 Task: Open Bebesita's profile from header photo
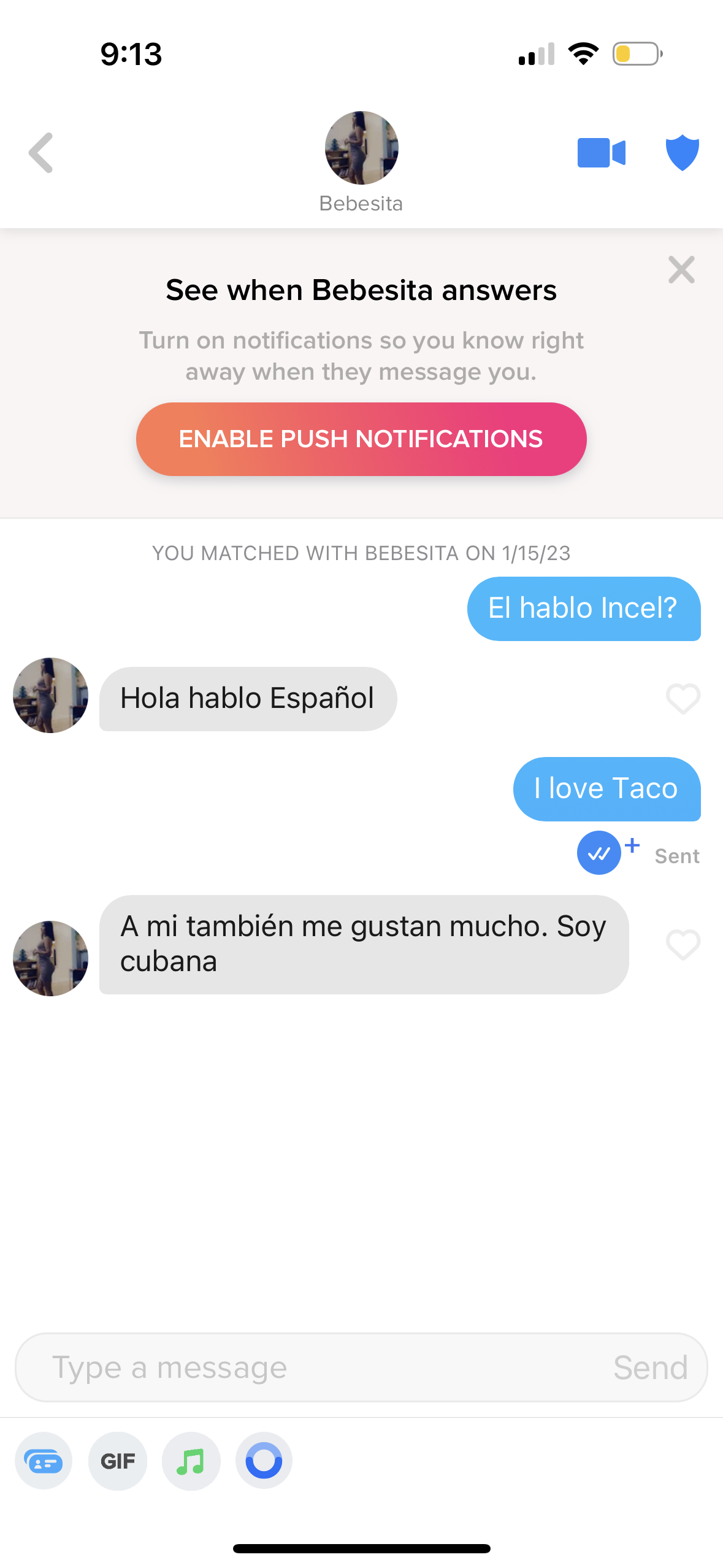[x=361, y=148]
